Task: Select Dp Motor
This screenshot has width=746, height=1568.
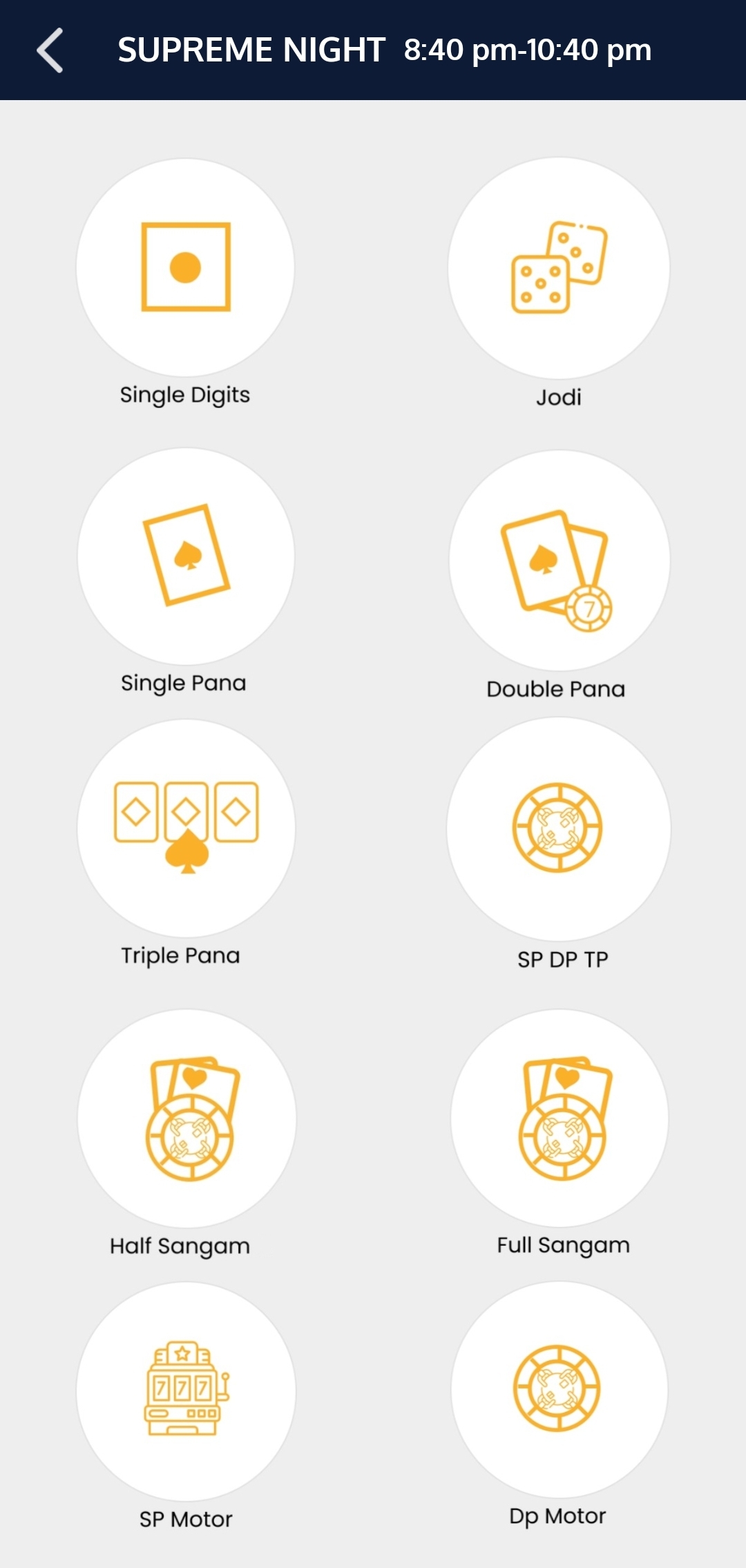Action: (559, 1389)
